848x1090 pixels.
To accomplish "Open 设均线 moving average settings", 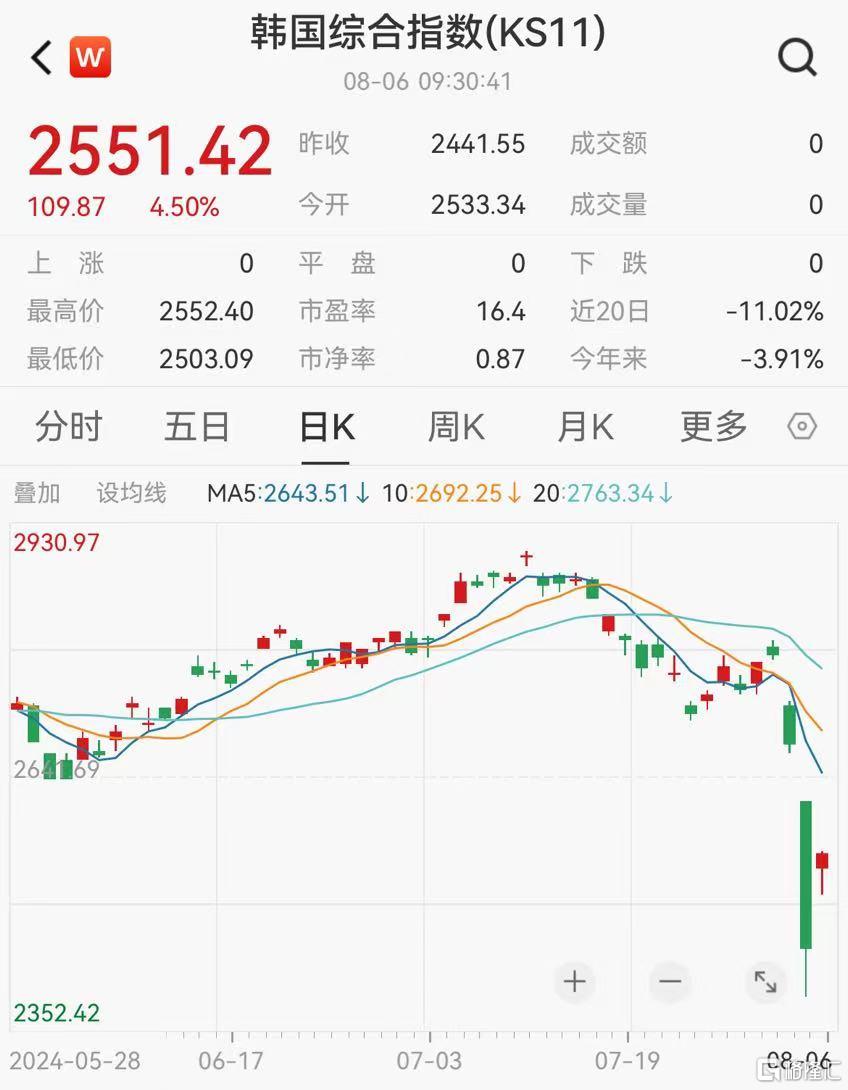I will [x=131, y=493].
